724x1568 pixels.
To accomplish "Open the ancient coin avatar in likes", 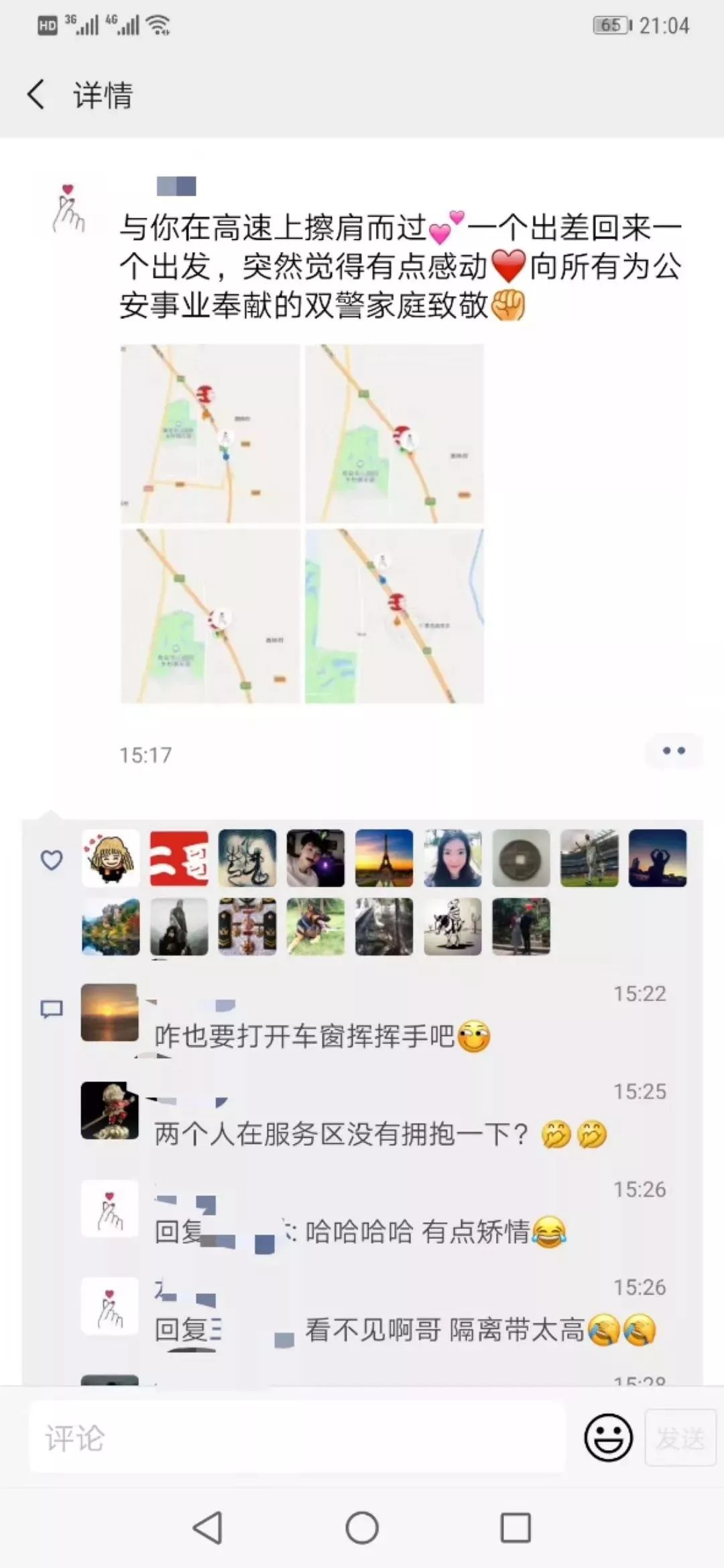I will click(521, 858).
